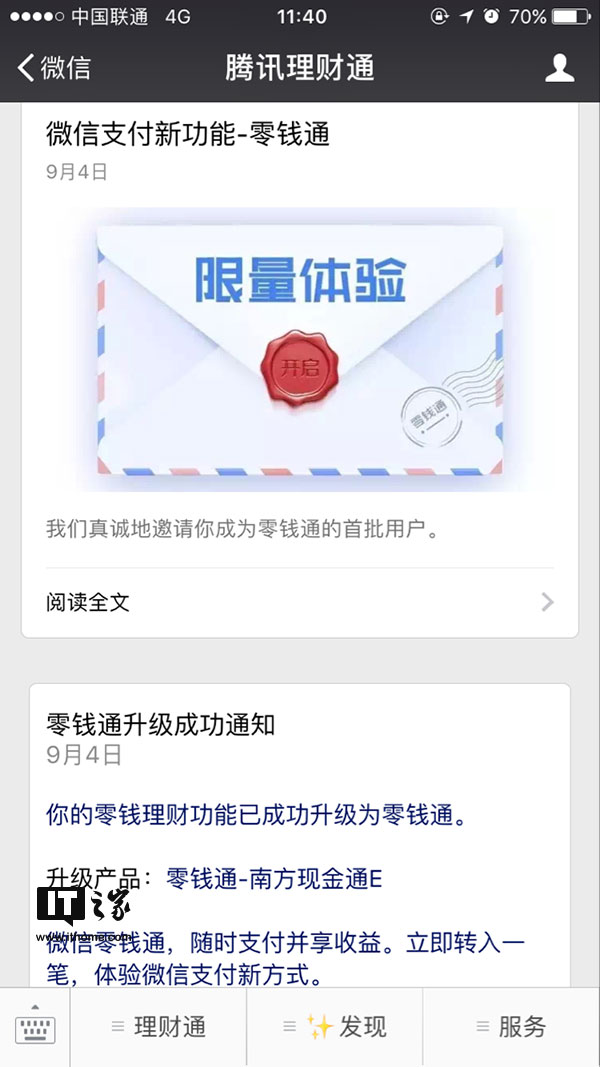This screenshot has height=1067, width=600.
Task: Open the 服务 menu
Action: click(512, 1028)
